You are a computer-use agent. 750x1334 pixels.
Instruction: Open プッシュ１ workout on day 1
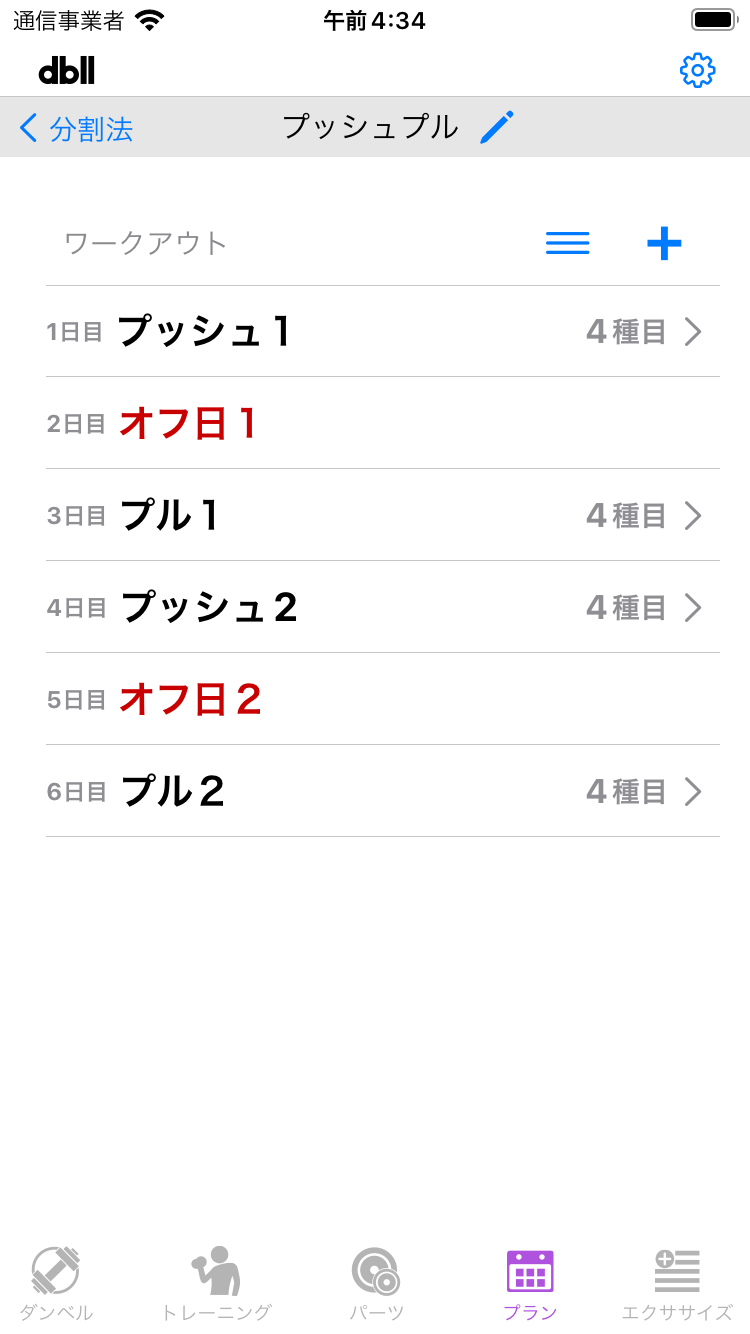[x=382, y=331]
